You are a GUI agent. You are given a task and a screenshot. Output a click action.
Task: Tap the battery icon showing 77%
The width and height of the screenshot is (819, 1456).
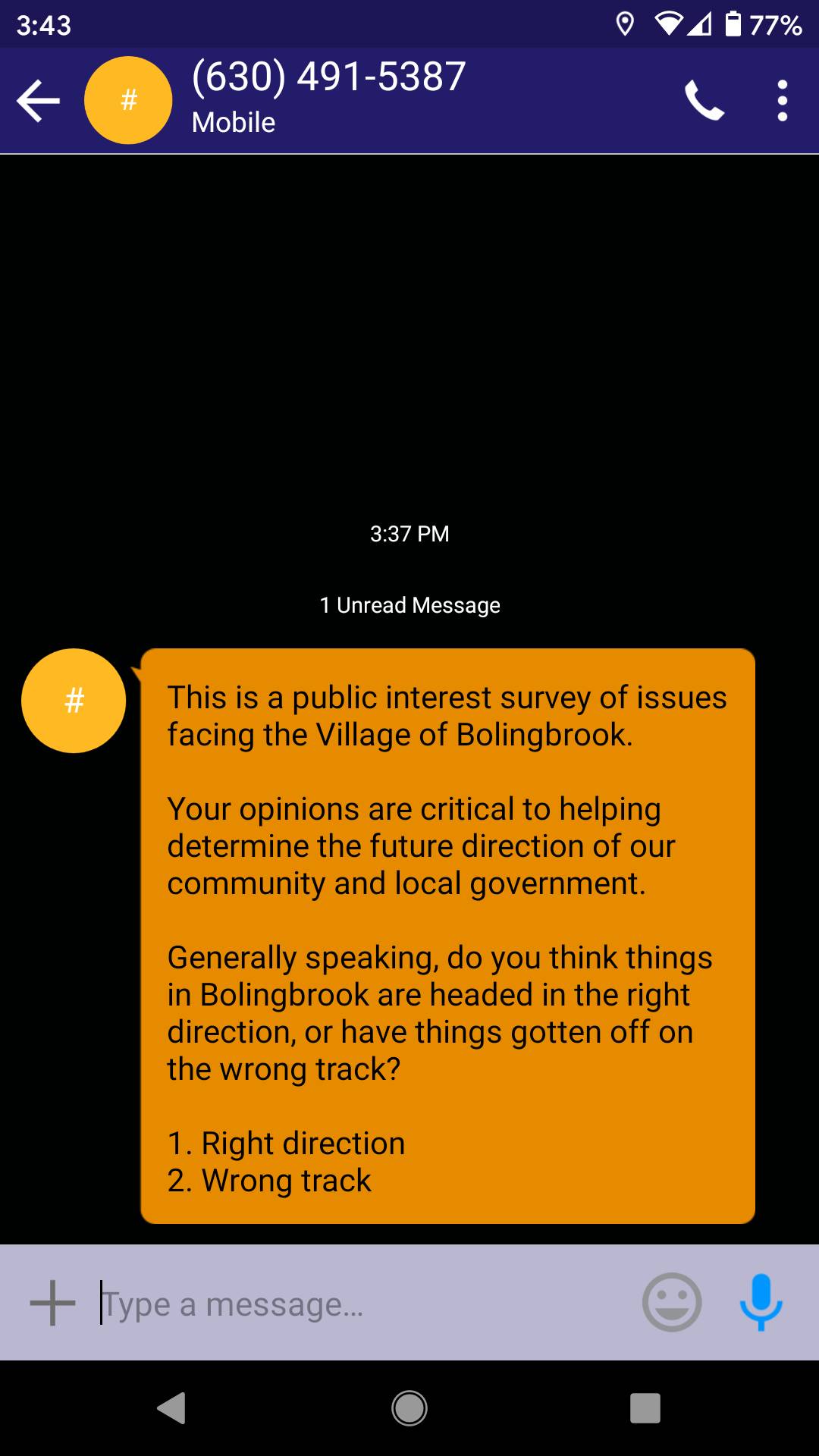(x=733, y=25)
